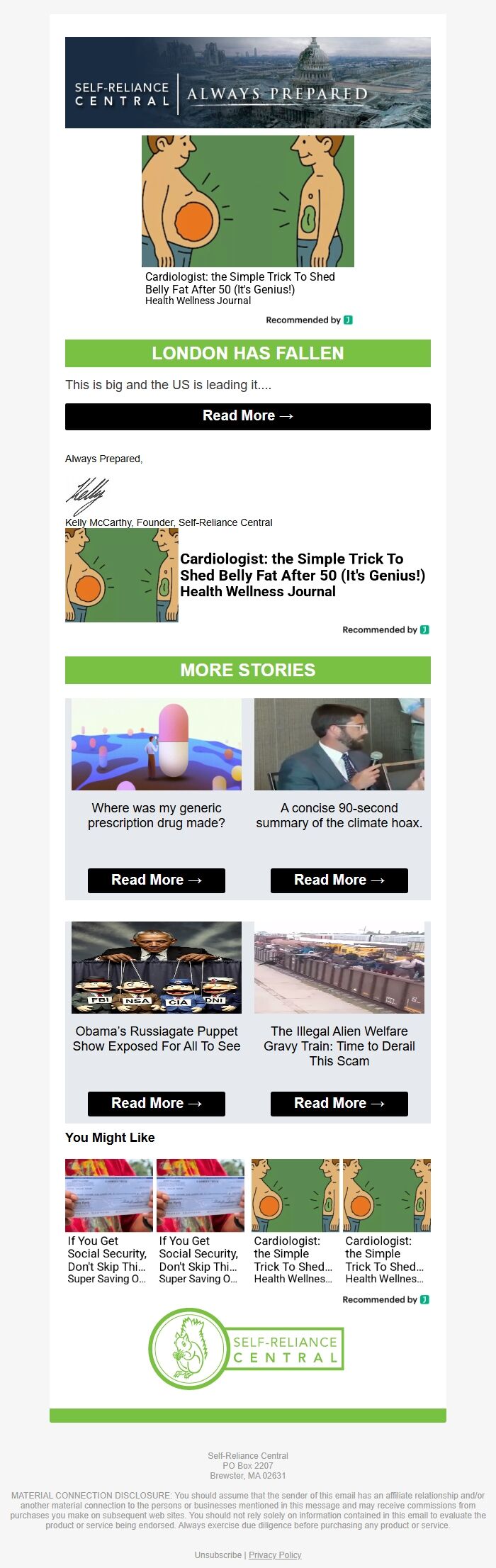Open Read More under London Has Fallen

pyautogui.click(x=247, y=416)
